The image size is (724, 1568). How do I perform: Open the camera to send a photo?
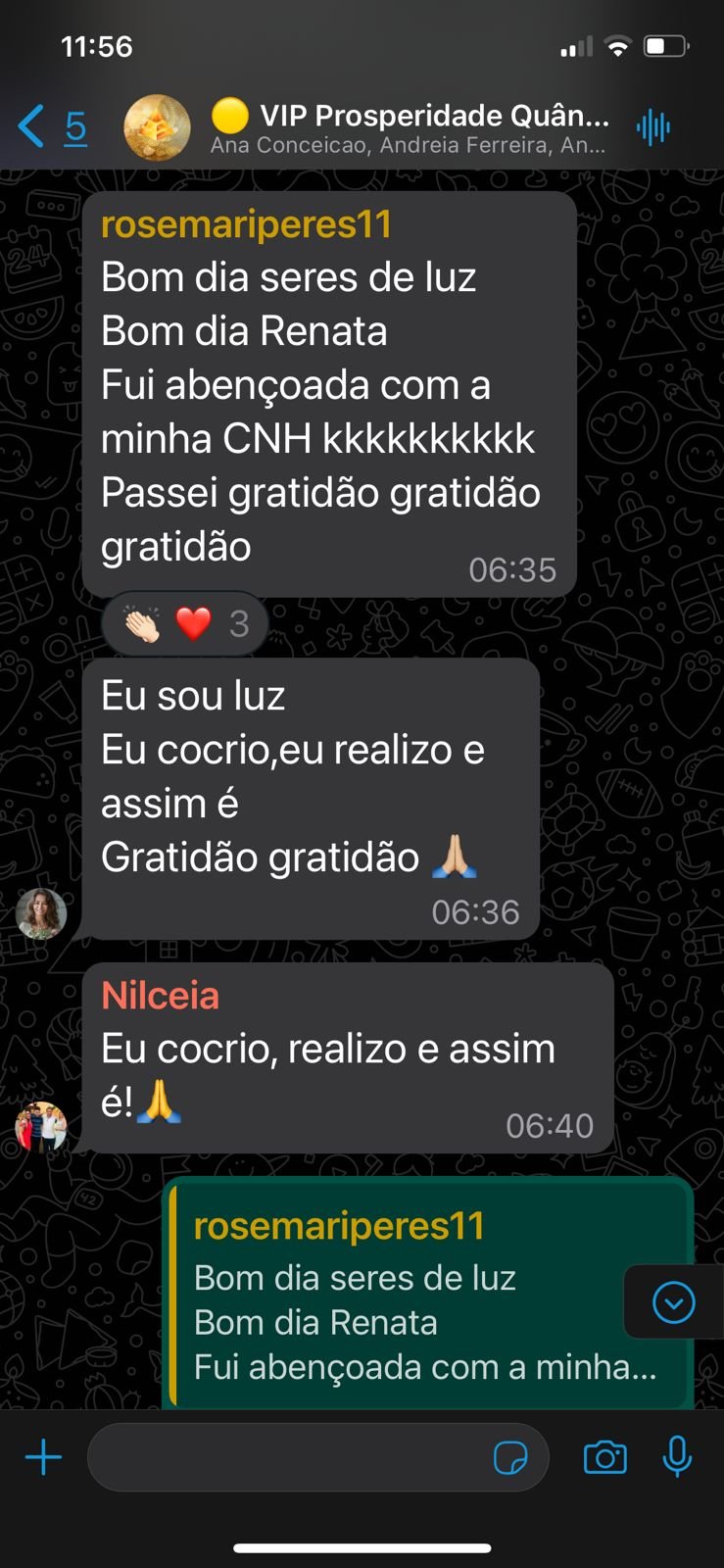click(604, 1457)
